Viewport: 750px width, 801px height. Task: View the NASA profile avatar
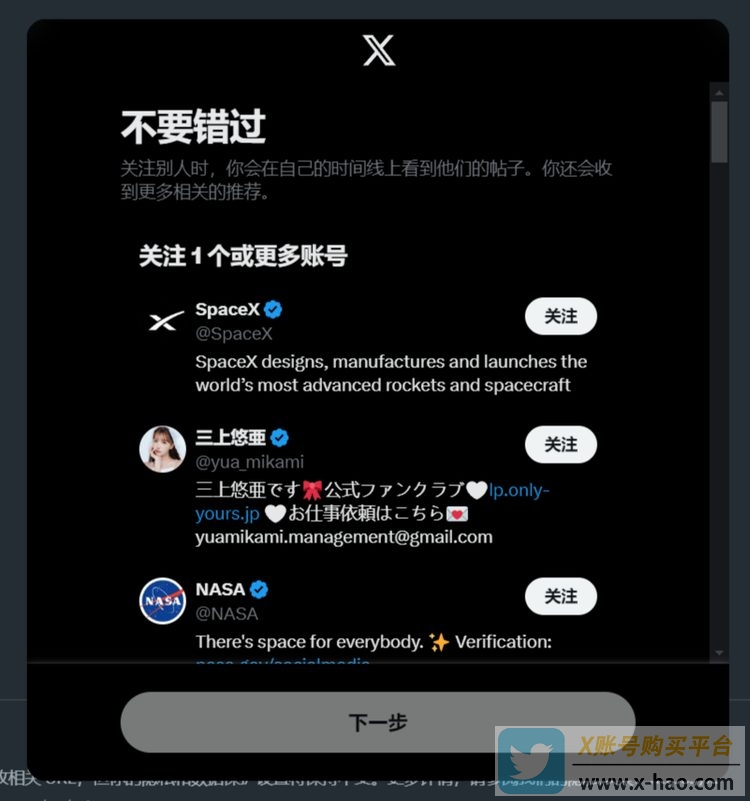click(162, 601)
